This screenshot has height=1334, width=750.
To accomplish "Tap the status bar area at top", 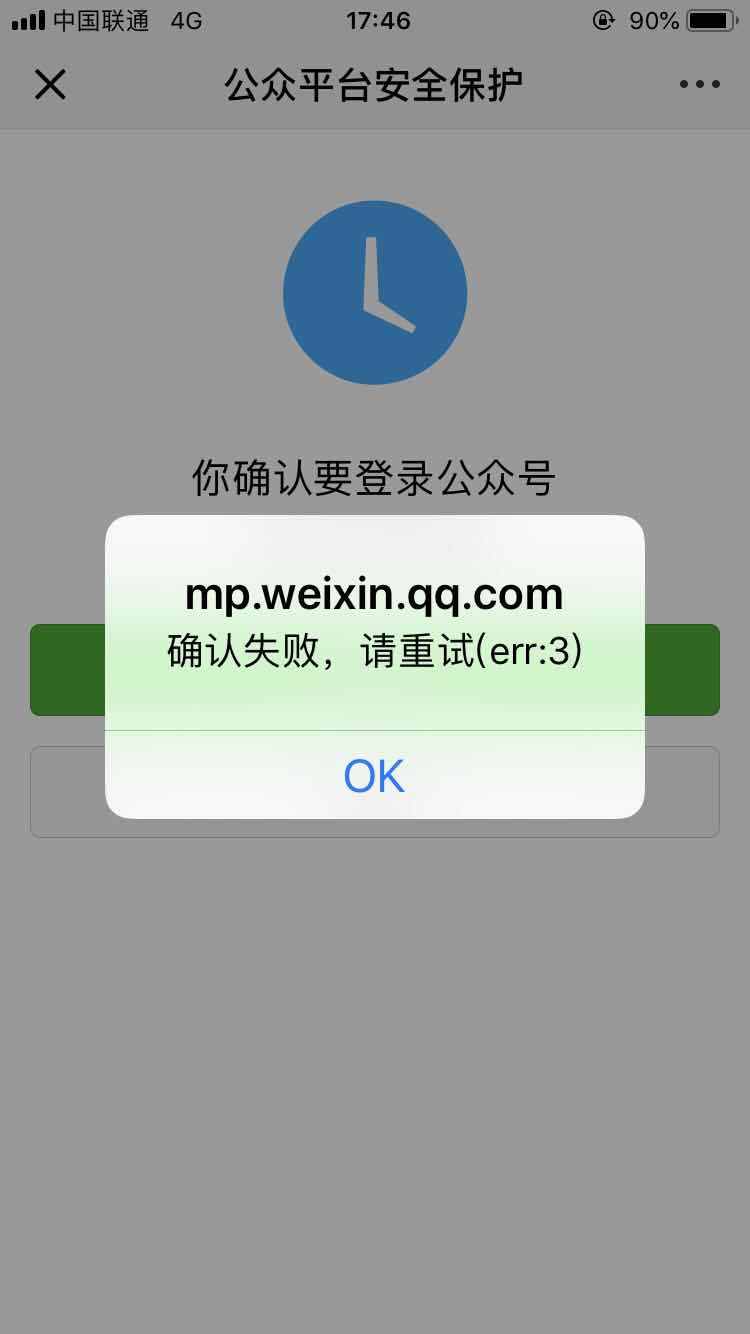I will pyautogui.click(x=375, y=19).
